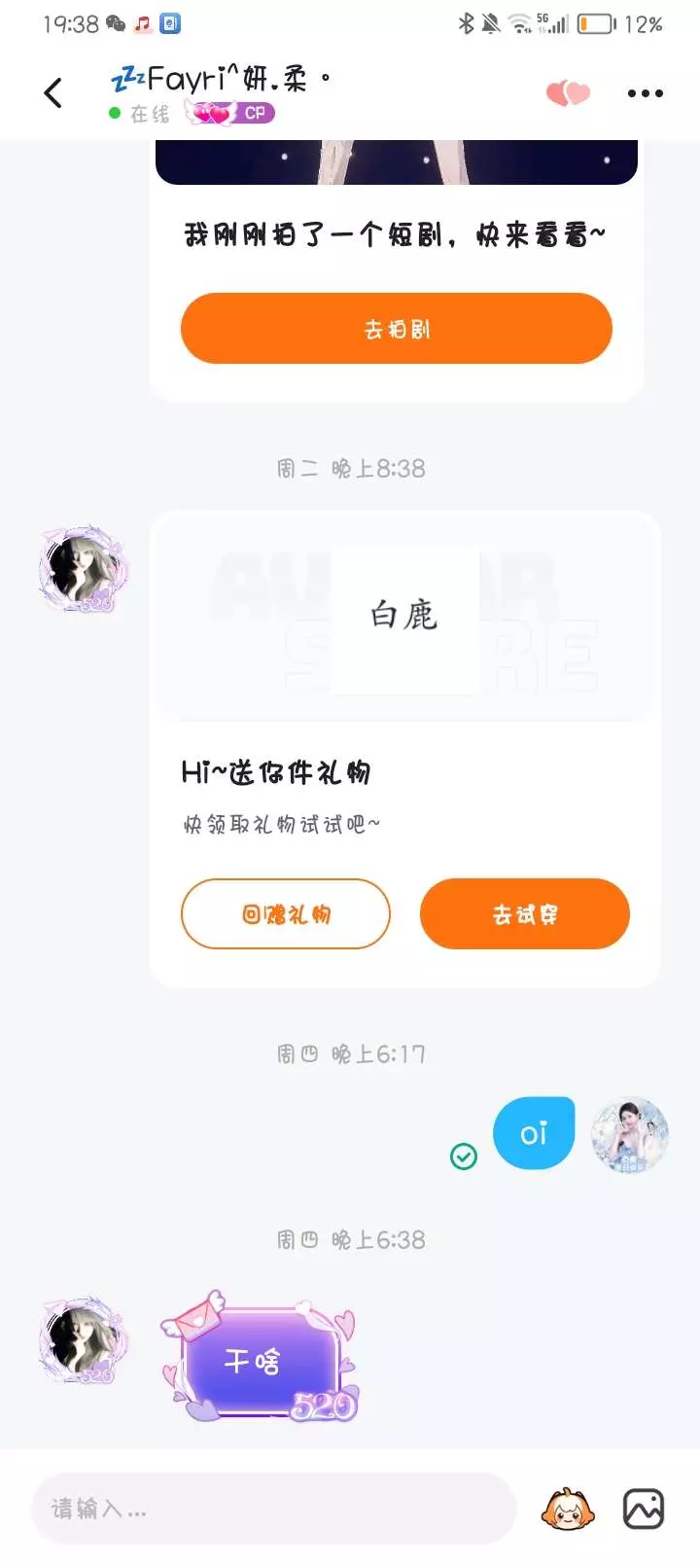Tap 回赠礼物 to send a gift back
The height and width of the screenshot is (1568, 700).
pos(286,914)
